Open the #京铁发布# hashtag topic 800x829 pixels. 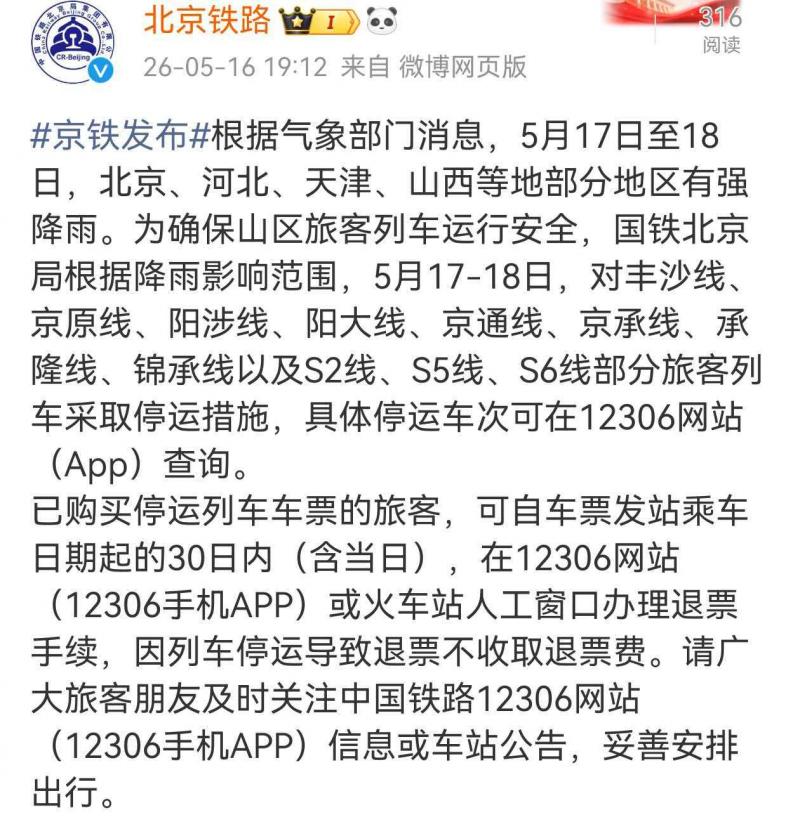click(121, 136)
